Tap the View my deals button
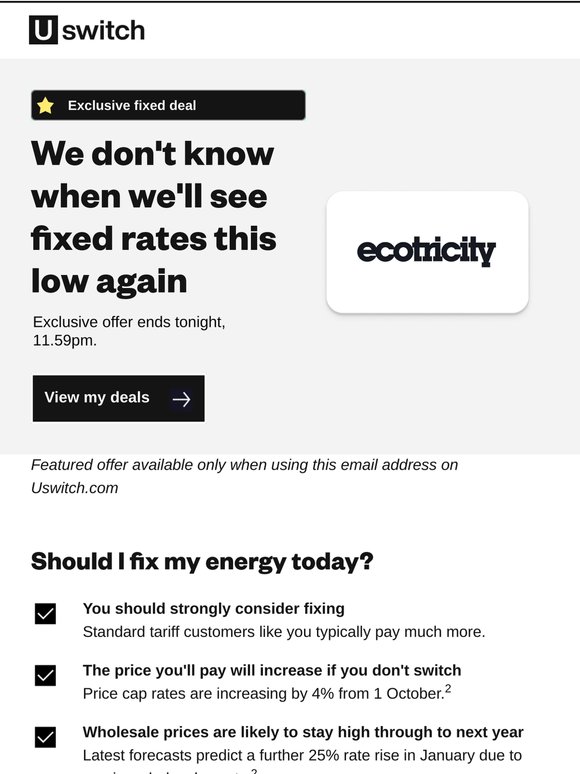The width and height of the screenshot is (580, 774). 118,398
